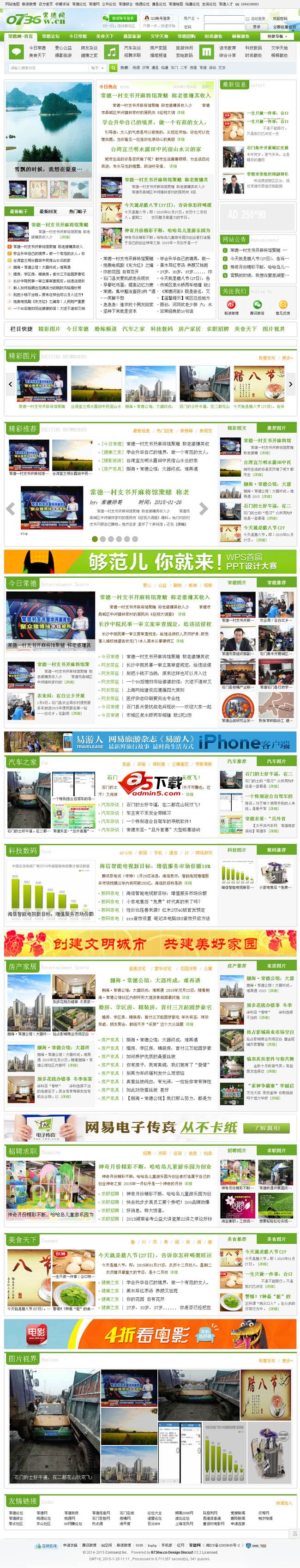This screenshot has height=1568, width=300.
Task: Expand the 快捷导航 dropdown
Action: click(277, 36)
